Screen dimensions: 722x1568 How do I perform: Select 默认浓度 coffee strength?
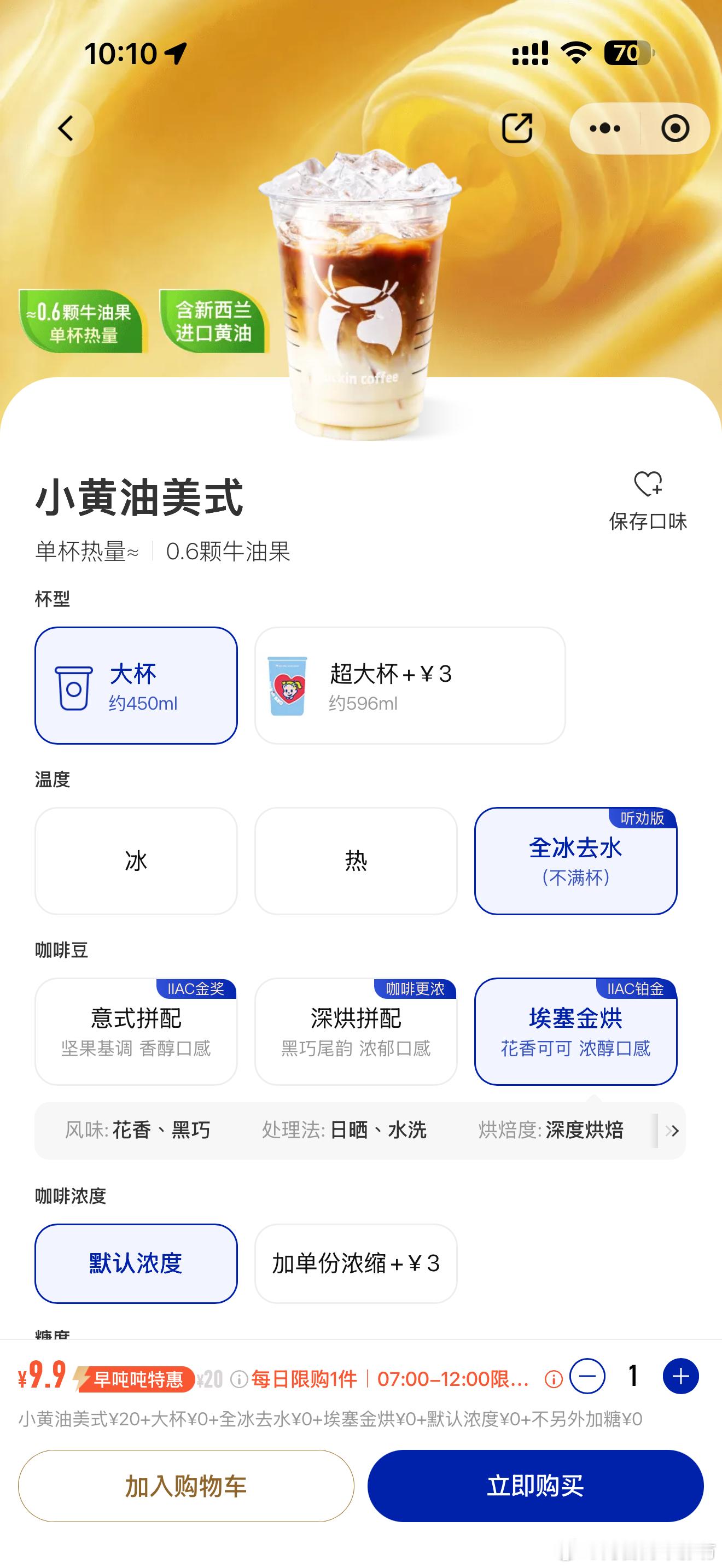pyautogui.click(x=136, y=1263)
